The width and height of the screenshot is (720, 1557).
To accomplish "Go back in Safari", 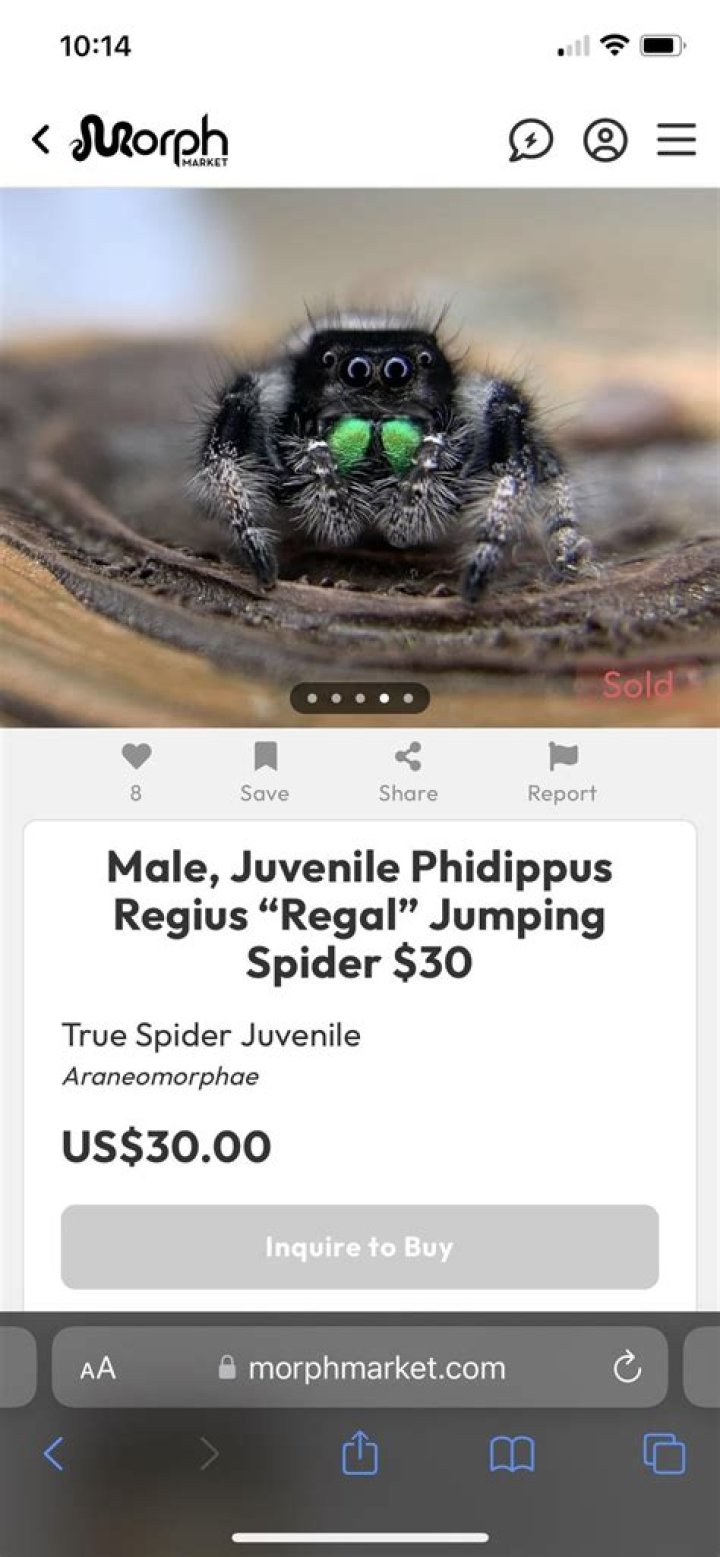I will coord(54,1454).
